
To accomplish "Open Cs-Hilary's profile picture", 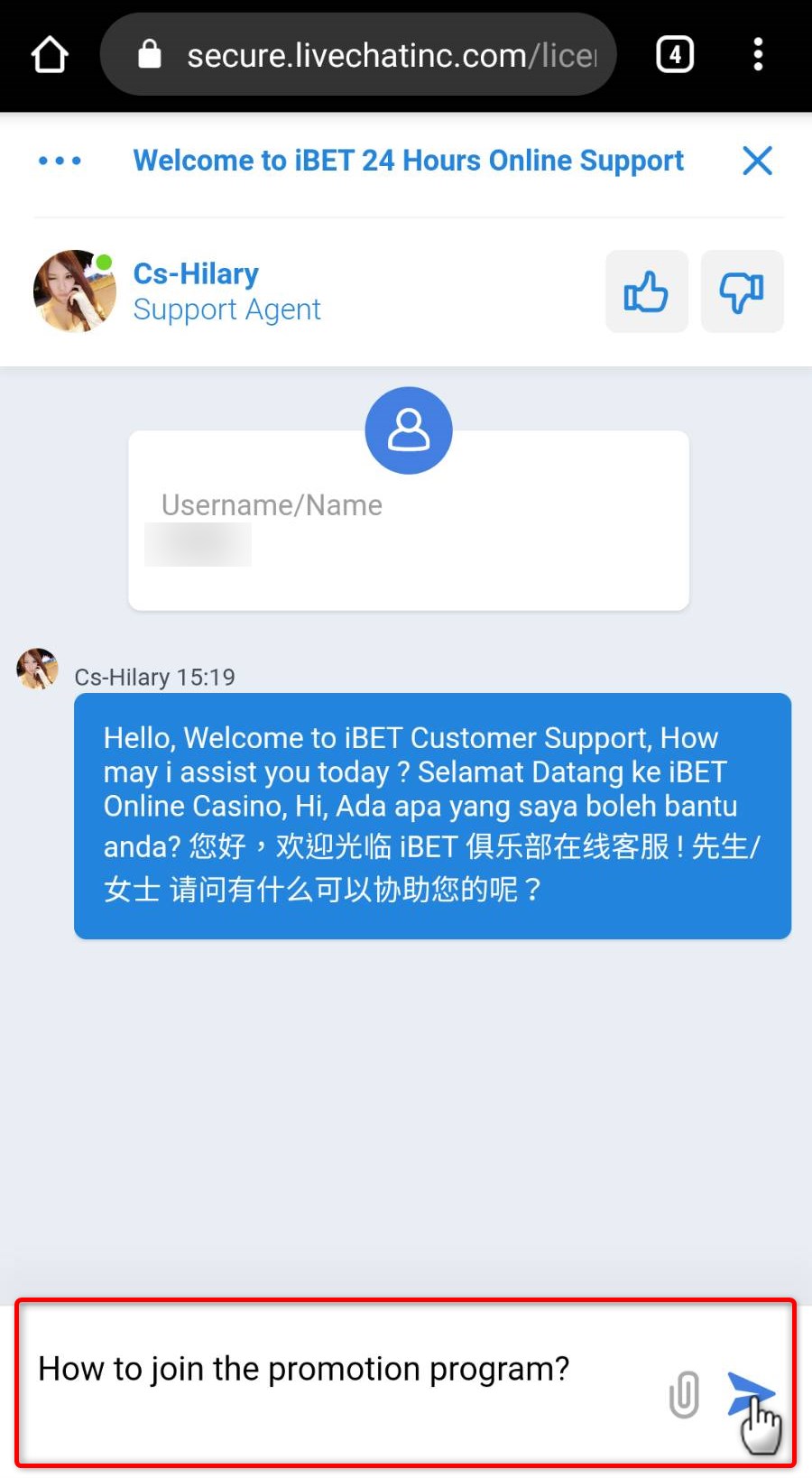I will pyautogui.click(x=74, y=291).
